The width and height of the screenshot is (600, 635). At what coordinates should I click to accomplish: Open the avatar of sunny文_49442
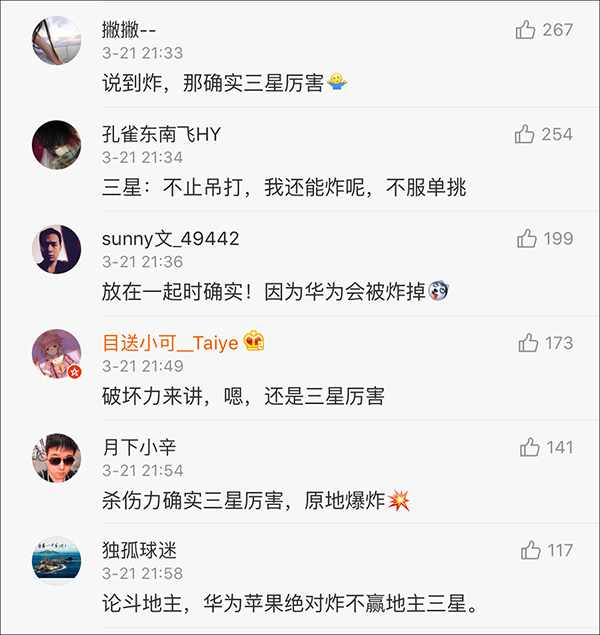57,249
